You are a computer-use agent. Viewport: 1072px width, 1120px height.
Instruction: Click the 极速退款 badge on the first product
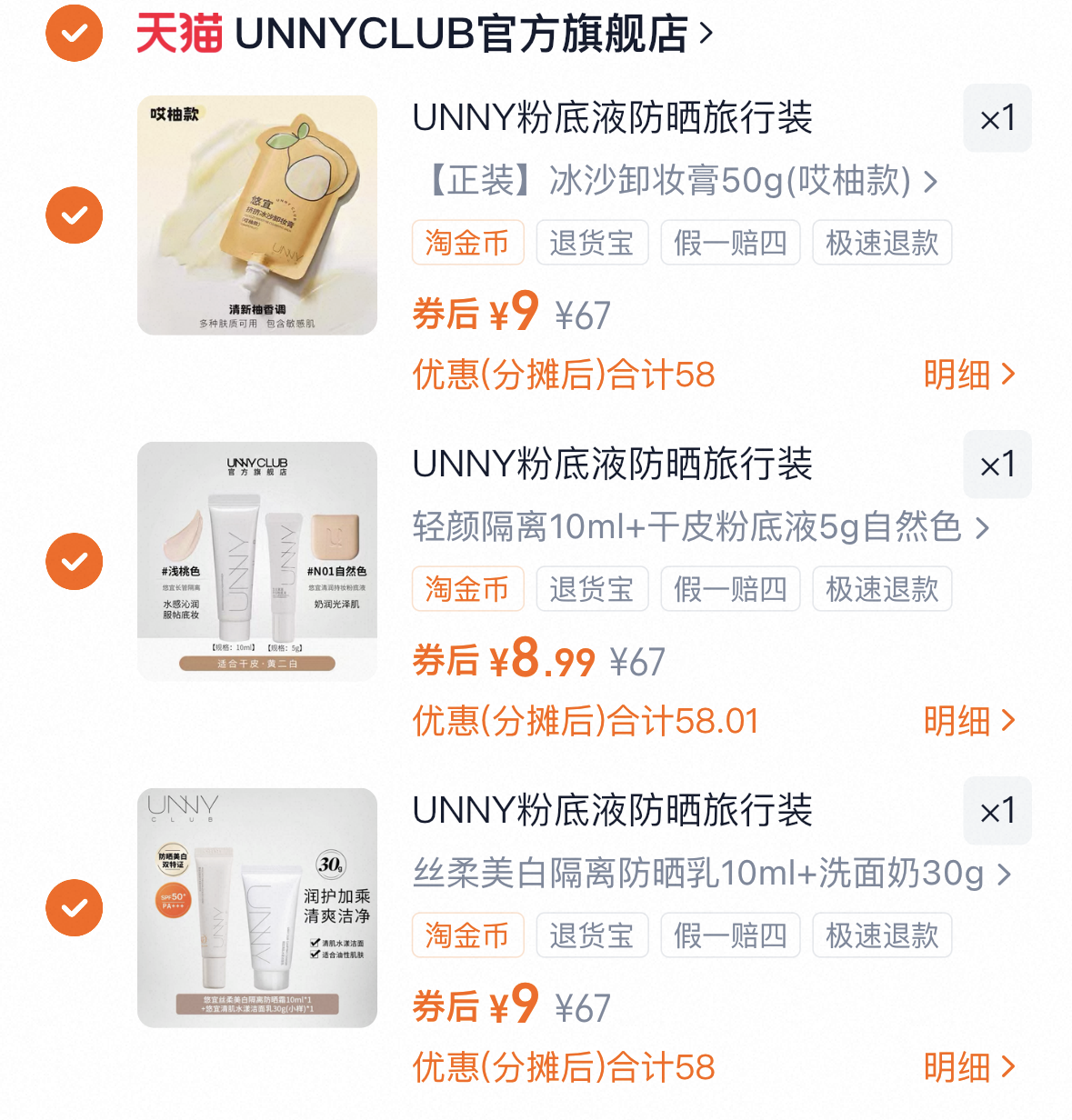pos(881,243)
